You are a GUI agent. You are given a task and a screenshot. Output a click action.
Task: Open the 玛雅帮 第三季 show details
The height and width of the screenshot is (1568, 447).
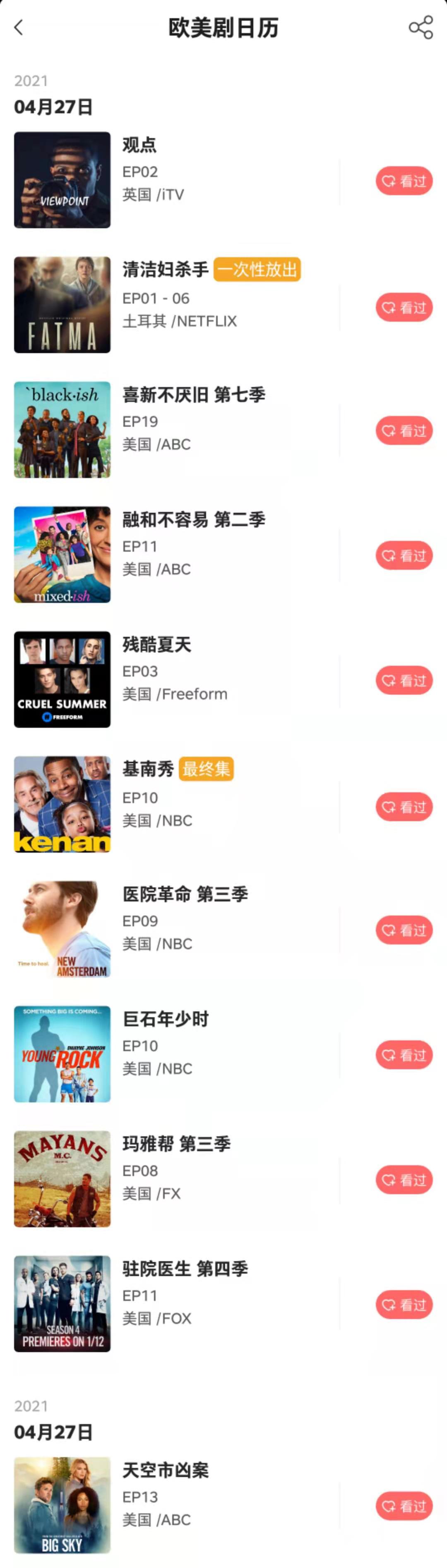pos(177,1144)
